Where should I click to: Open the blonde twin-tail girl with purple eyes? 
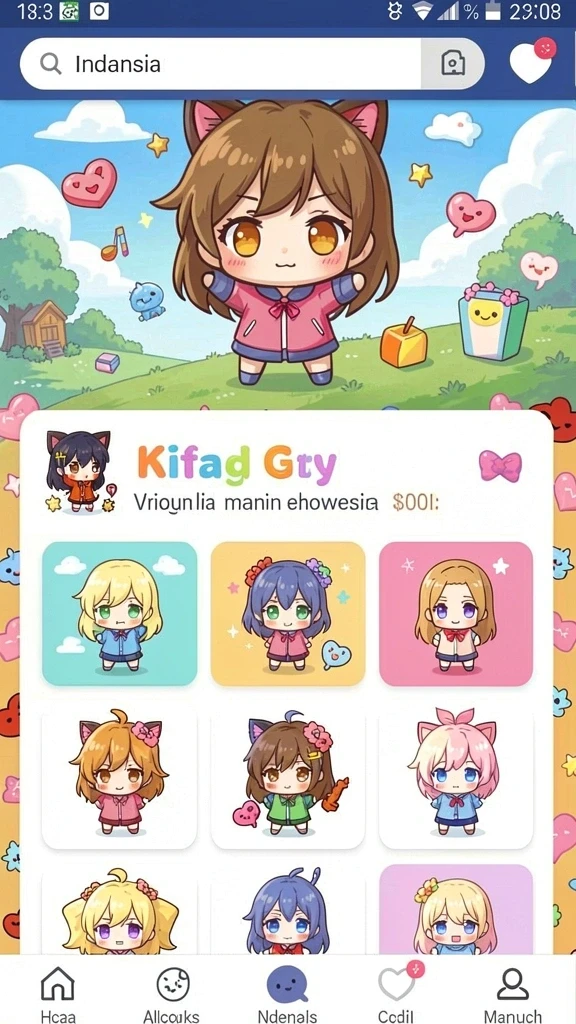(120, 910)
